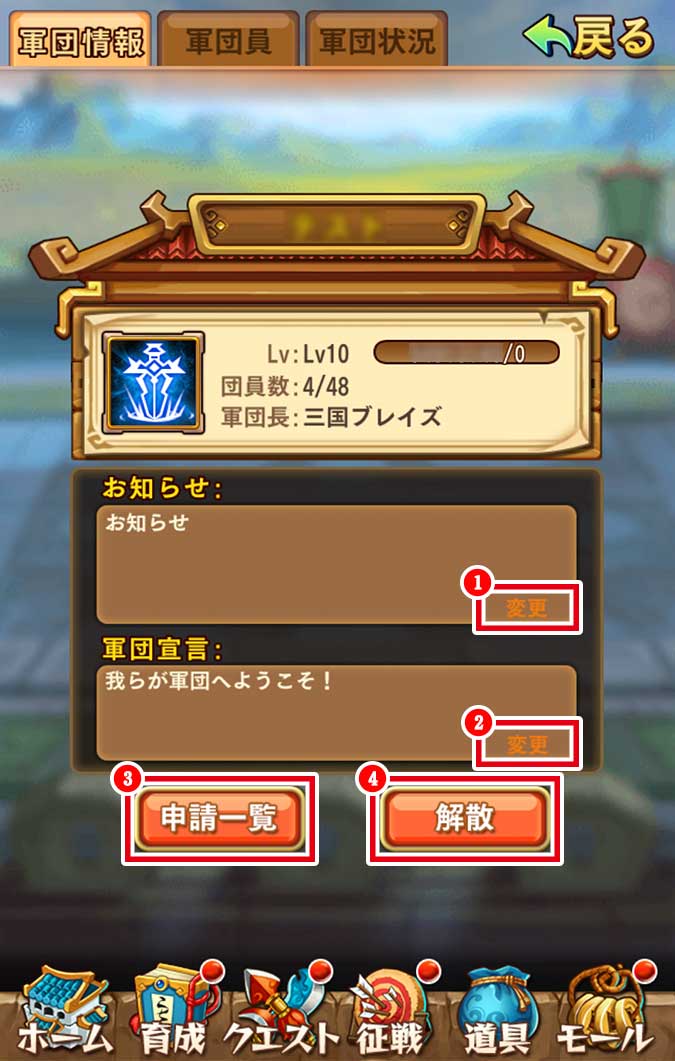Go back with the 戻る button
Image resolution: width=675 pixels, height=1061 pixels.
coord(590,36)
